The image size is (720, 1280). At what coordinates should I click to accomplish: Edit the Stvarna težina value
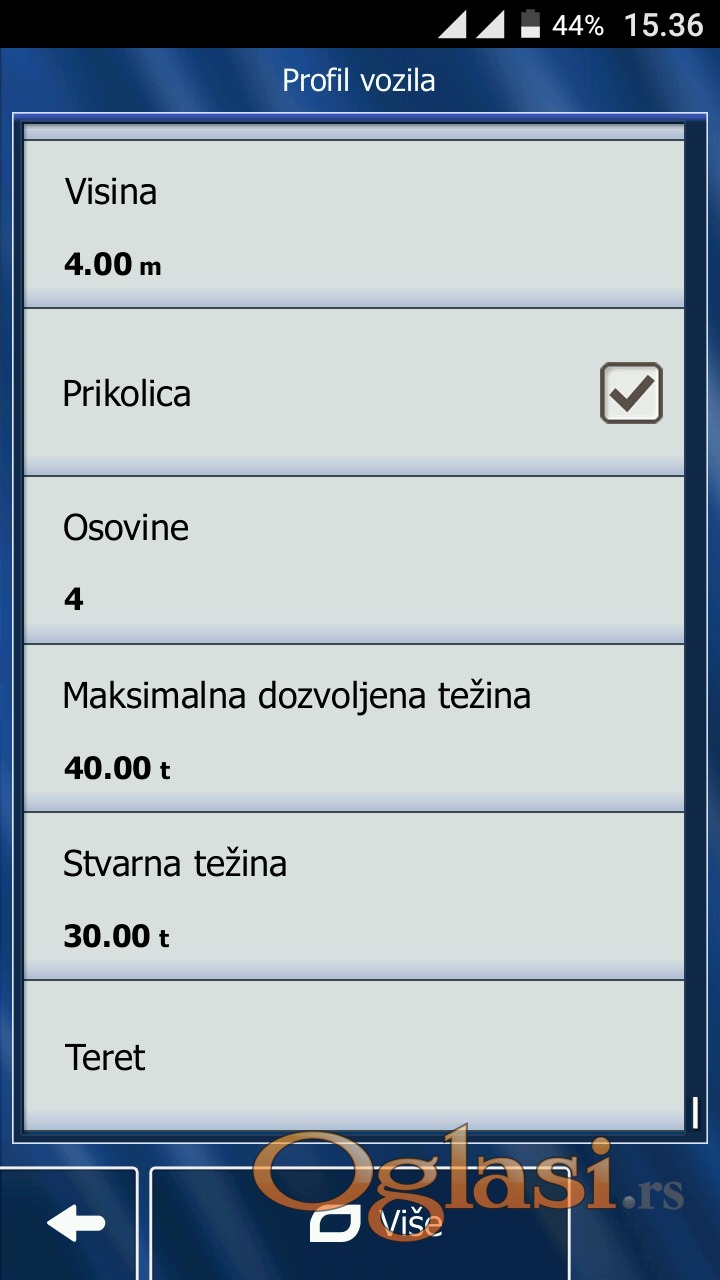coord(353,897)
